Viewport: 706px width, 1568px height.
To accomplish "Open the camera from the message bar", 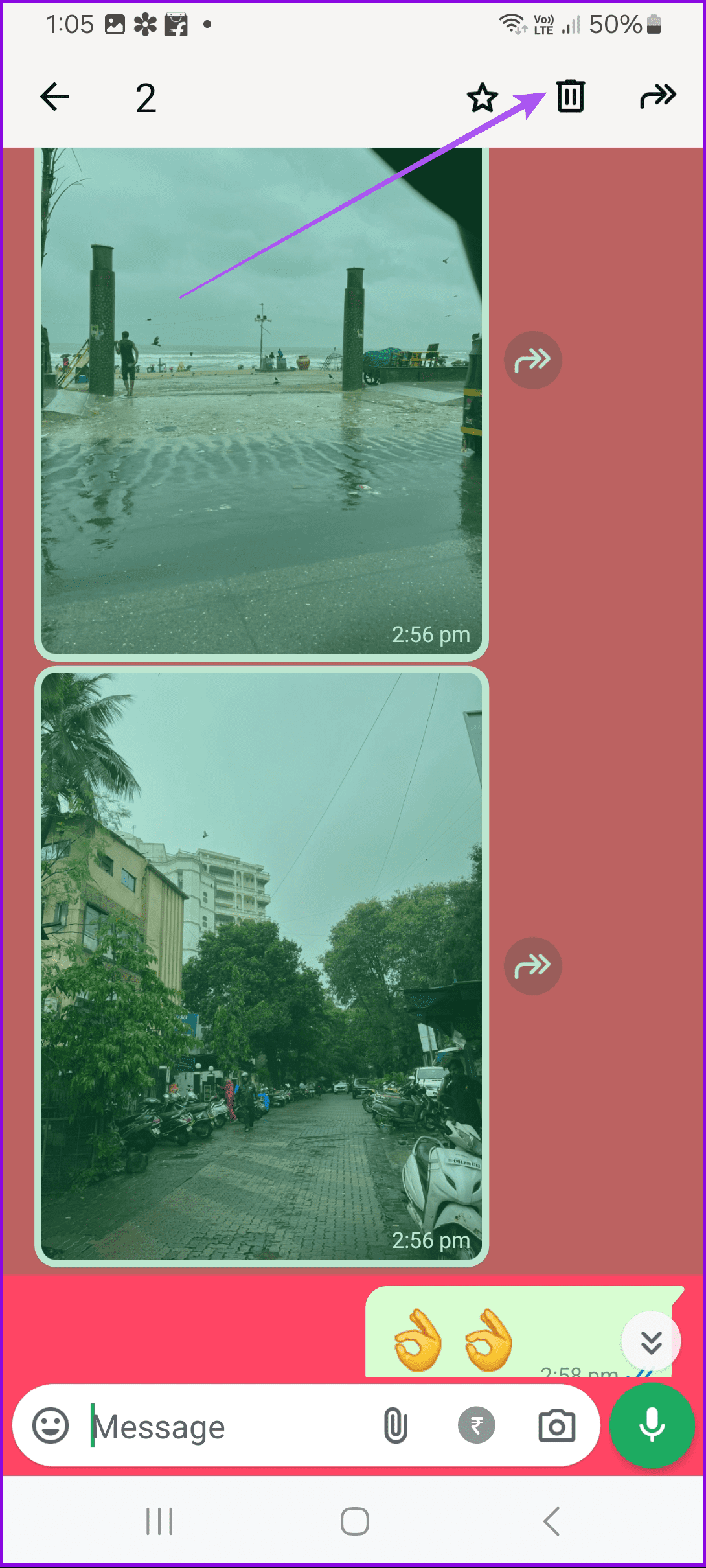I will click(x=557, y=1425).
